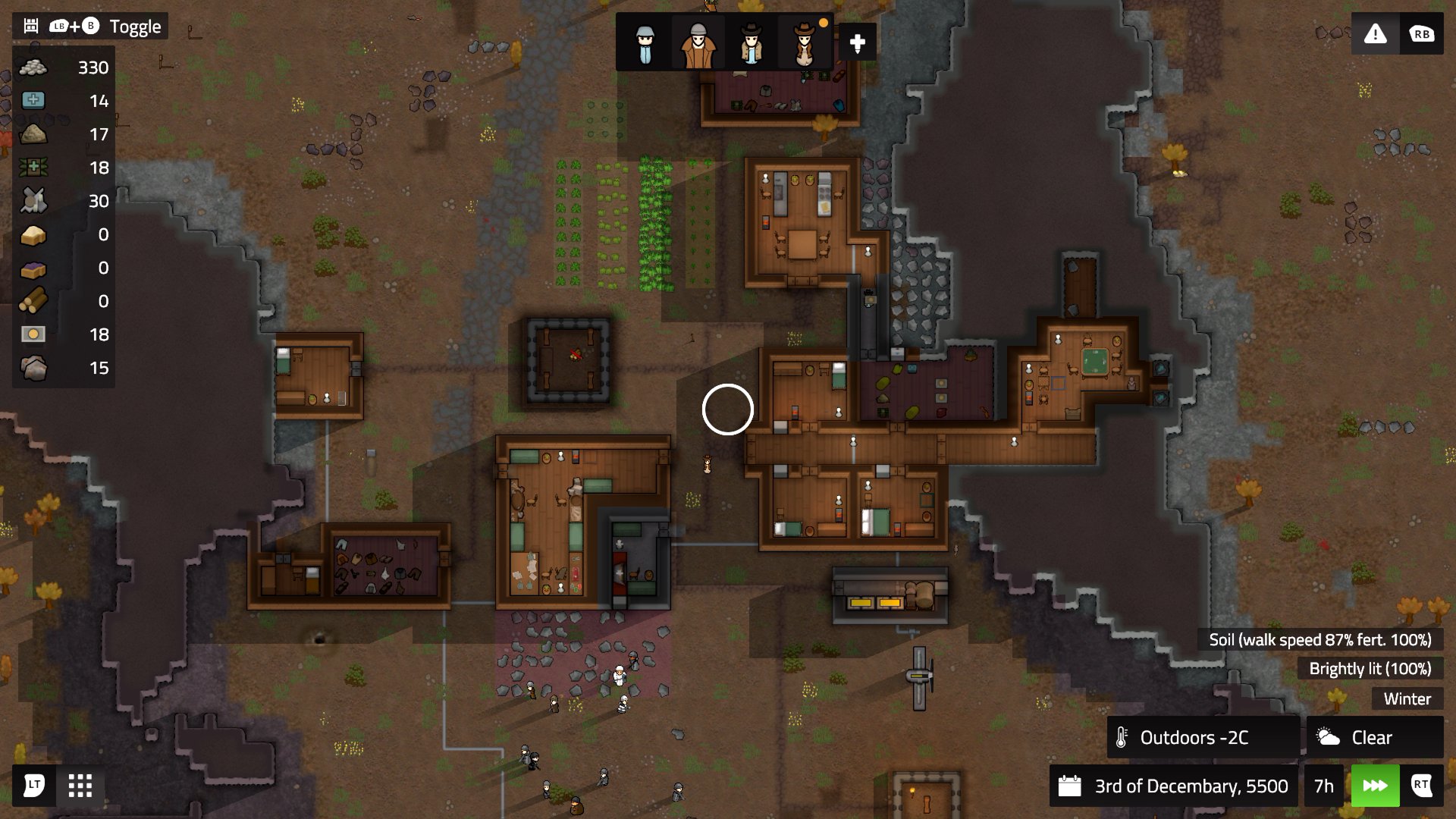Select the colonist wearing a grey cap
Screen dimensions: 1456x819
[645, 43]
